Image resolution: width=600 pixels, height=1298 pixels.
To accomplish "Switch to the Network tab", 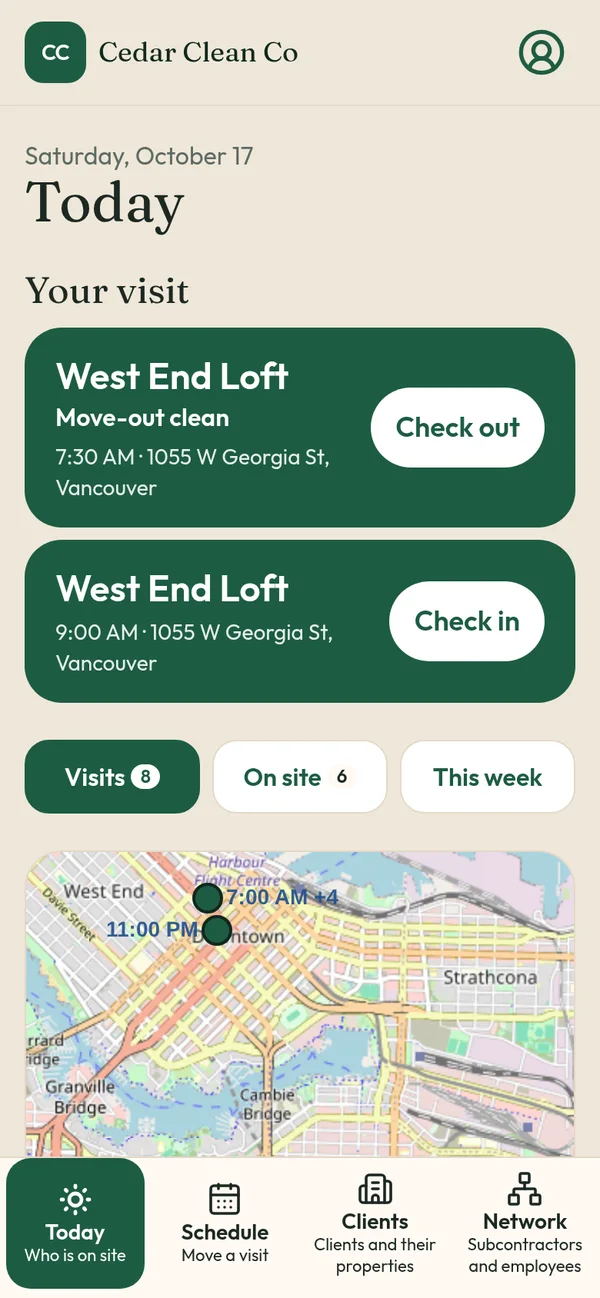I will [x=525, y=1223].
